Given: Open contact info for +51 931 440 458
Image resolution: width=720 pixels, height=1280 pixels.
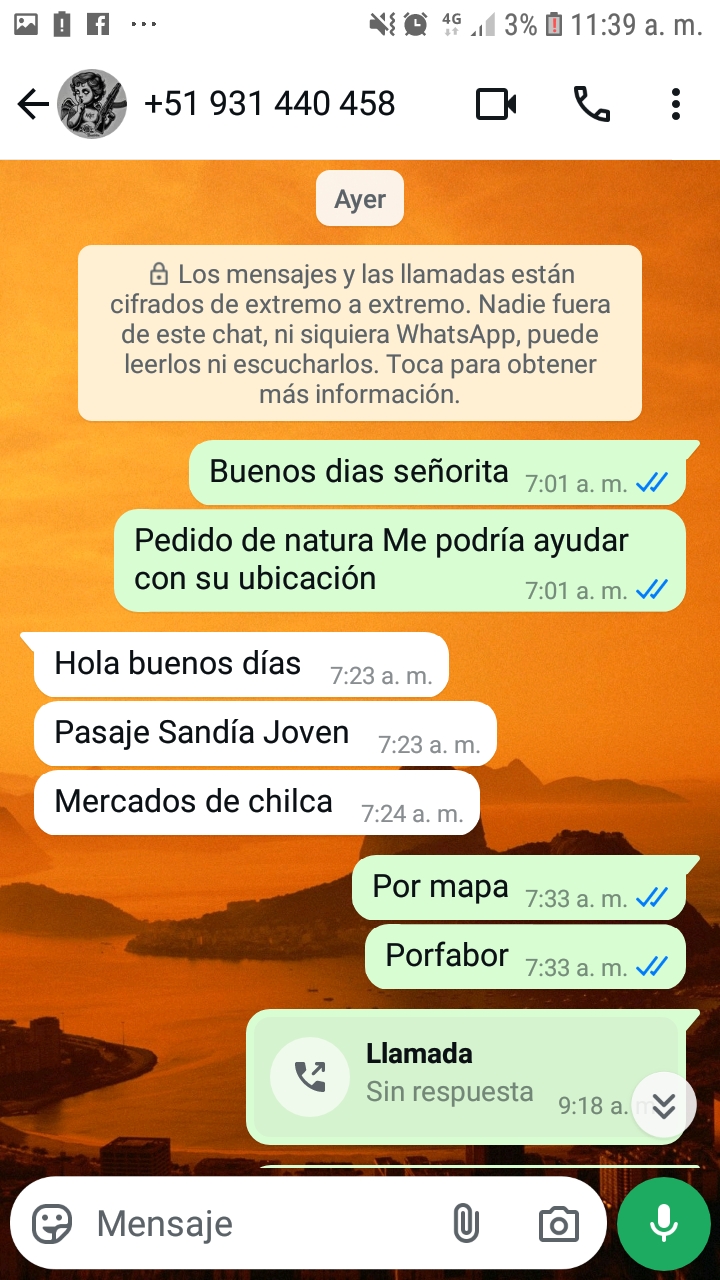Looking at the screenshot, I should coord(270,104).
